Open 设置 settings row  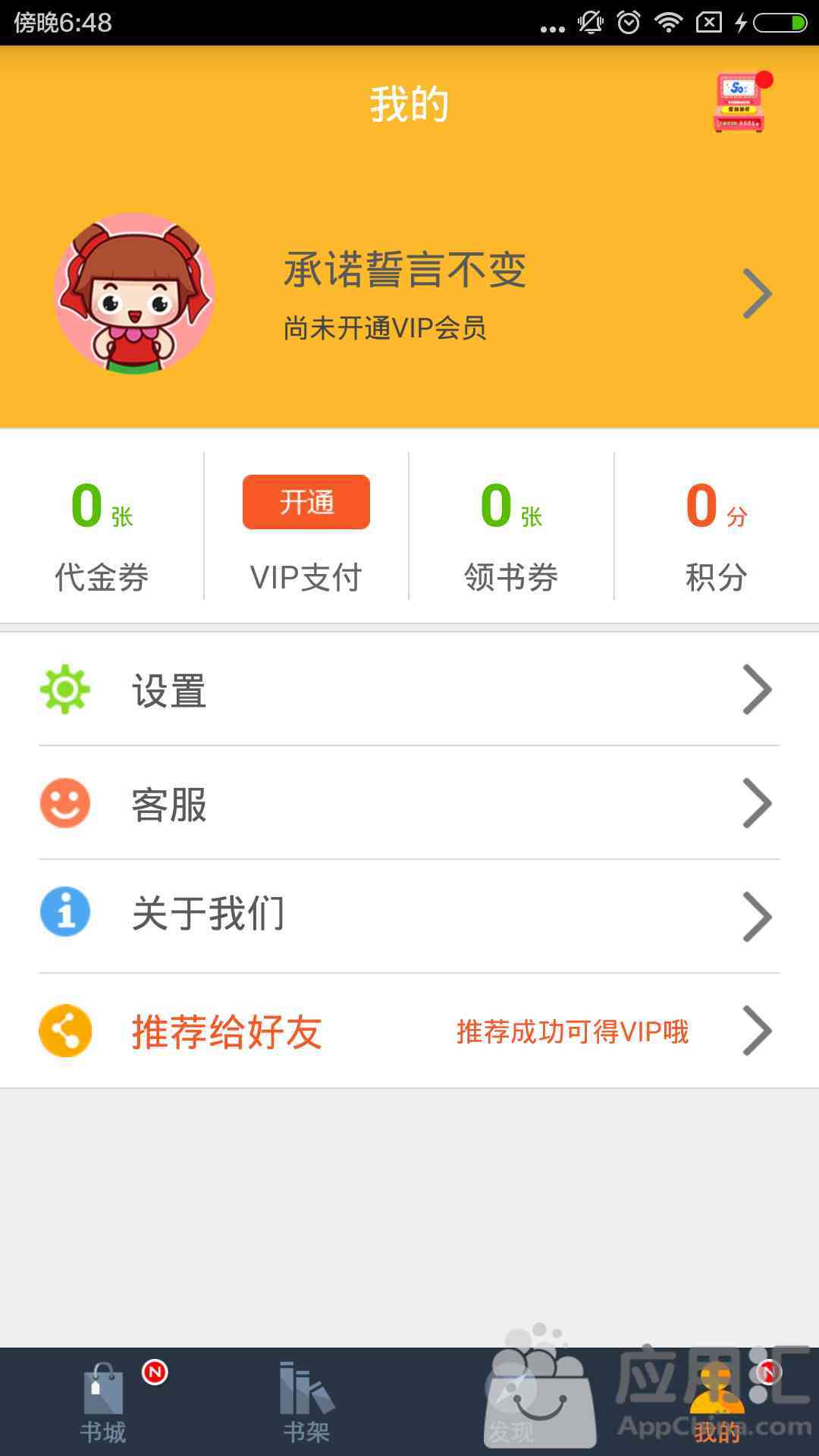(x=409, y=690)
